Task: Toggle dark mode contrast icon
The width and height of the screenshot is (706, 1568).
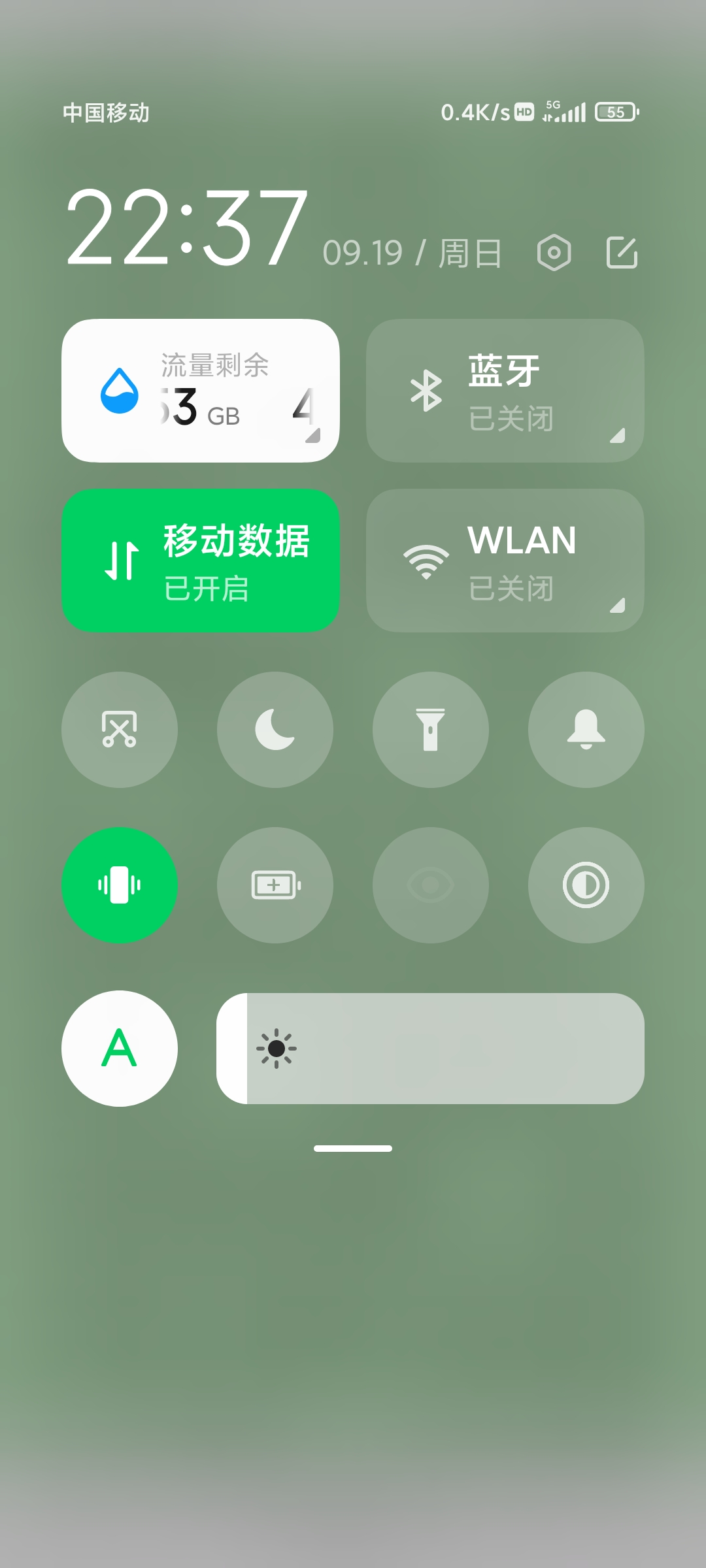Action: click(x=586, y=885)
